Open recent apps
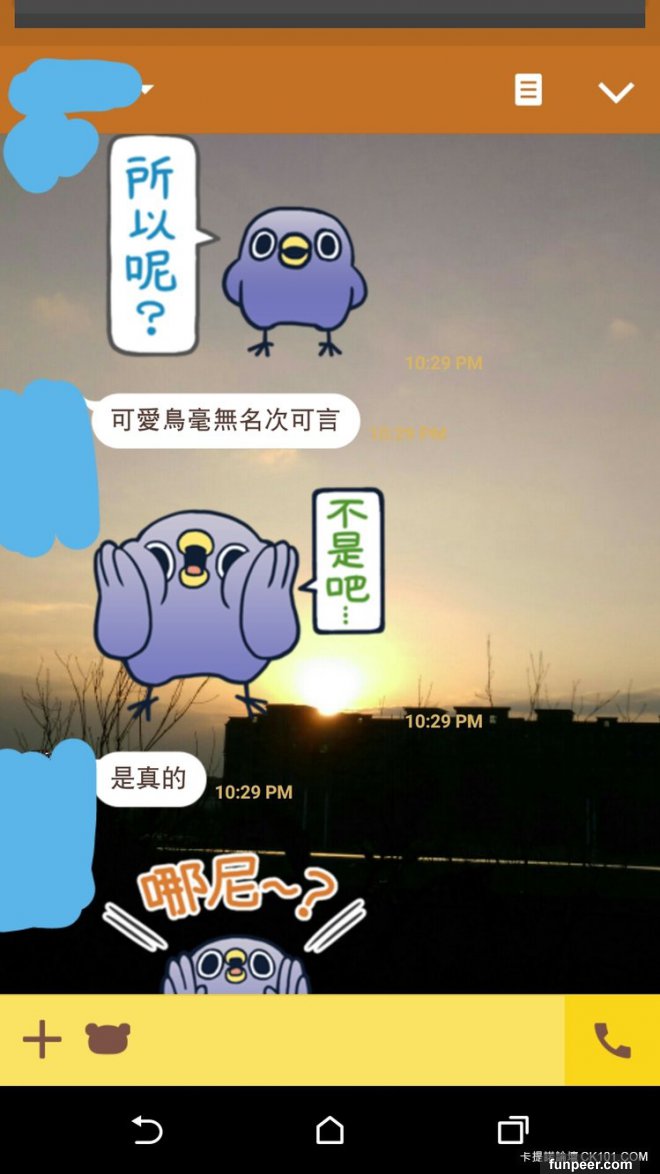The height and width of the screenshot is (1174, 660). pos(513,1130)
